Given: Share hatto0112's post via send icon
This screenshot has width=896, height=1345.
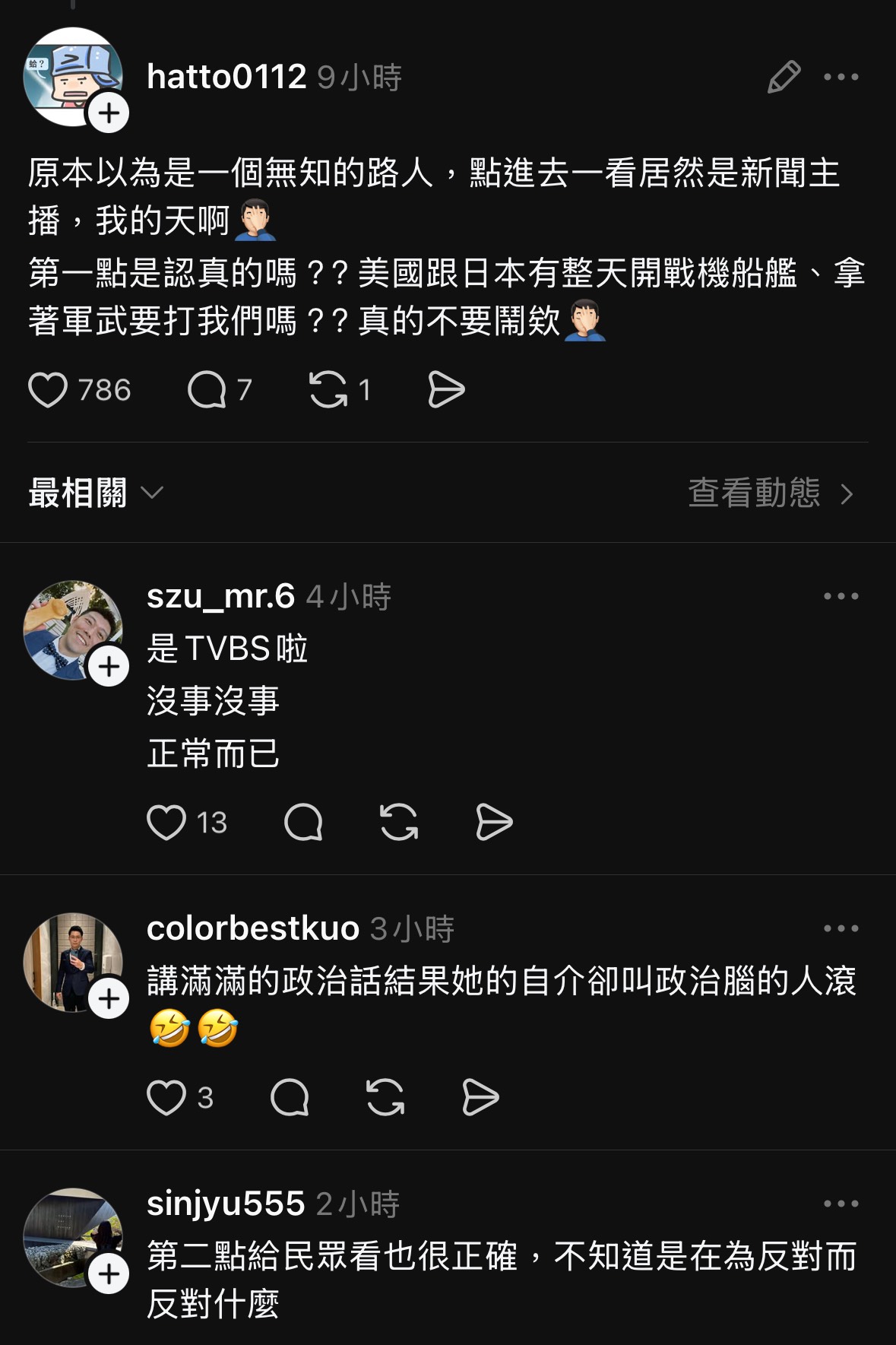Looking at the screenshot, I should pyautogui.click(x=446, y=390).
